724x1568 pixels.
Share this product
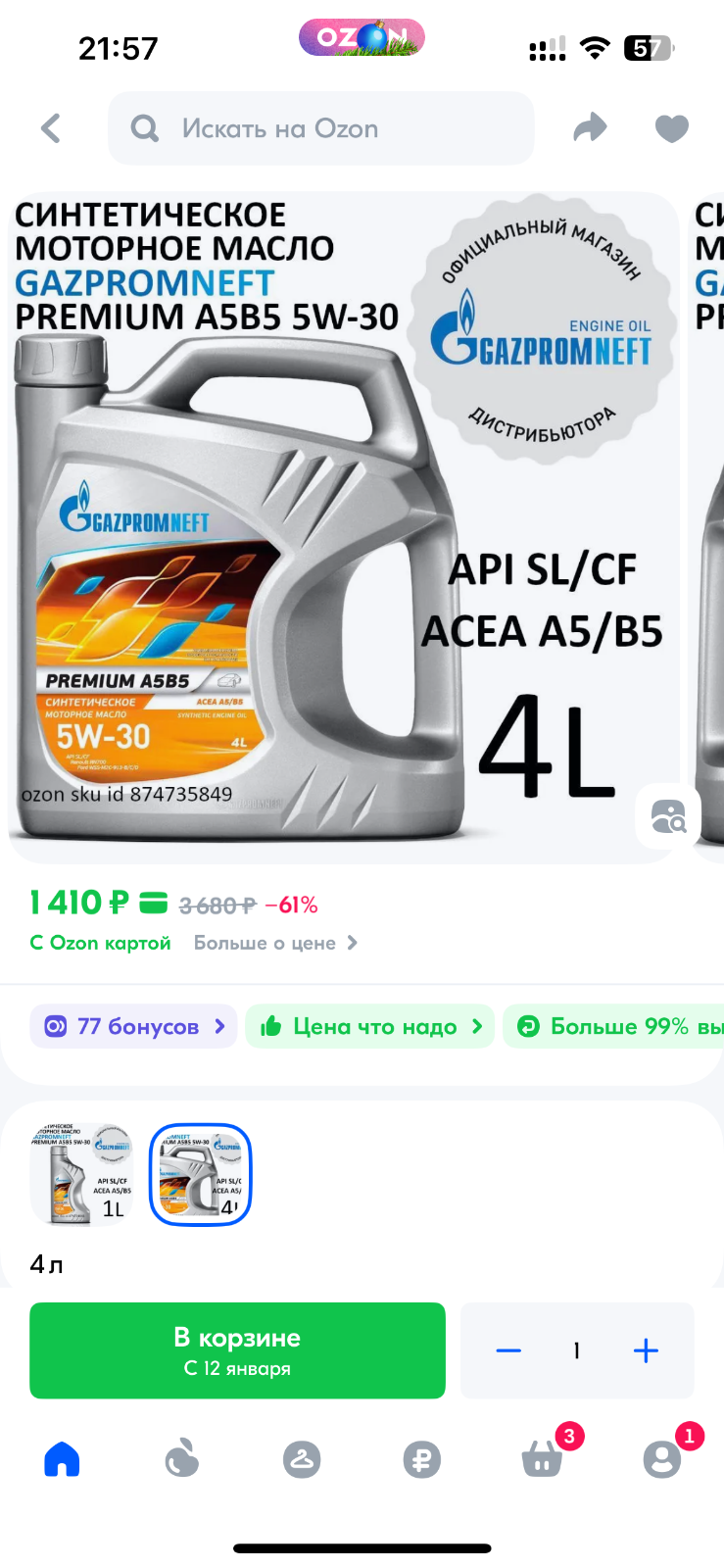tap(590, 128)
